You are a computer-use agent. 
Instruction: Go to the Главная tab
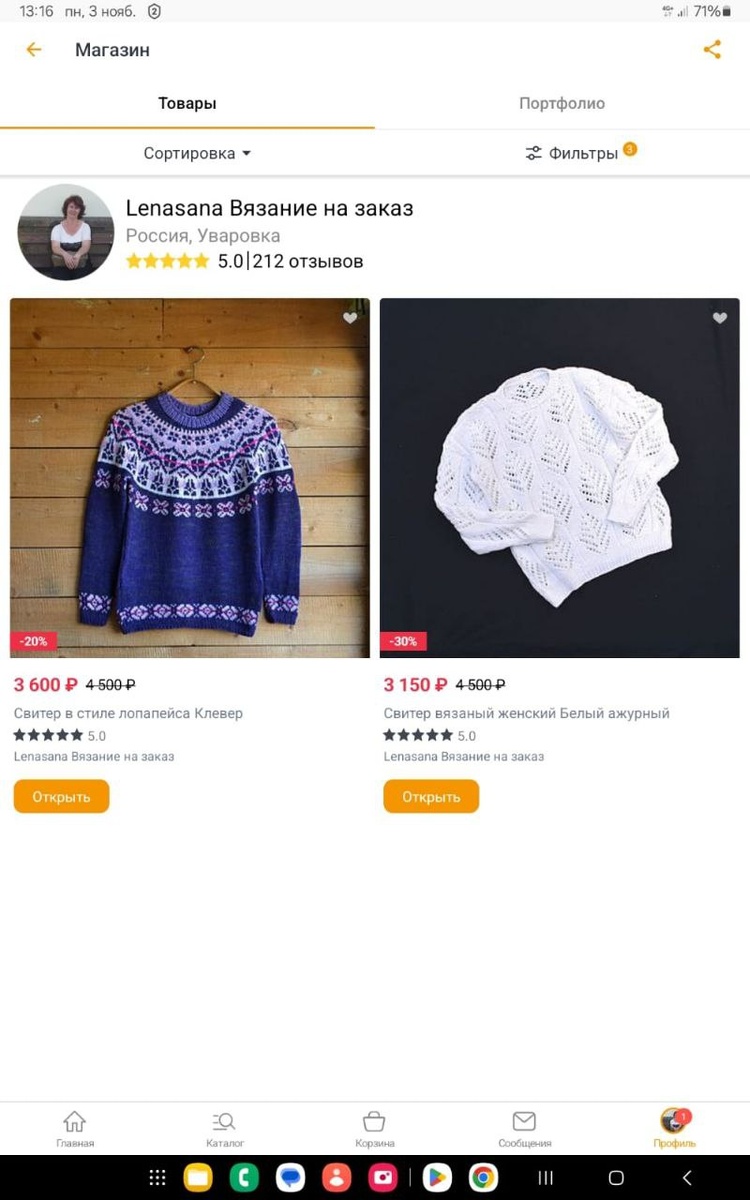pos(75,1129)
